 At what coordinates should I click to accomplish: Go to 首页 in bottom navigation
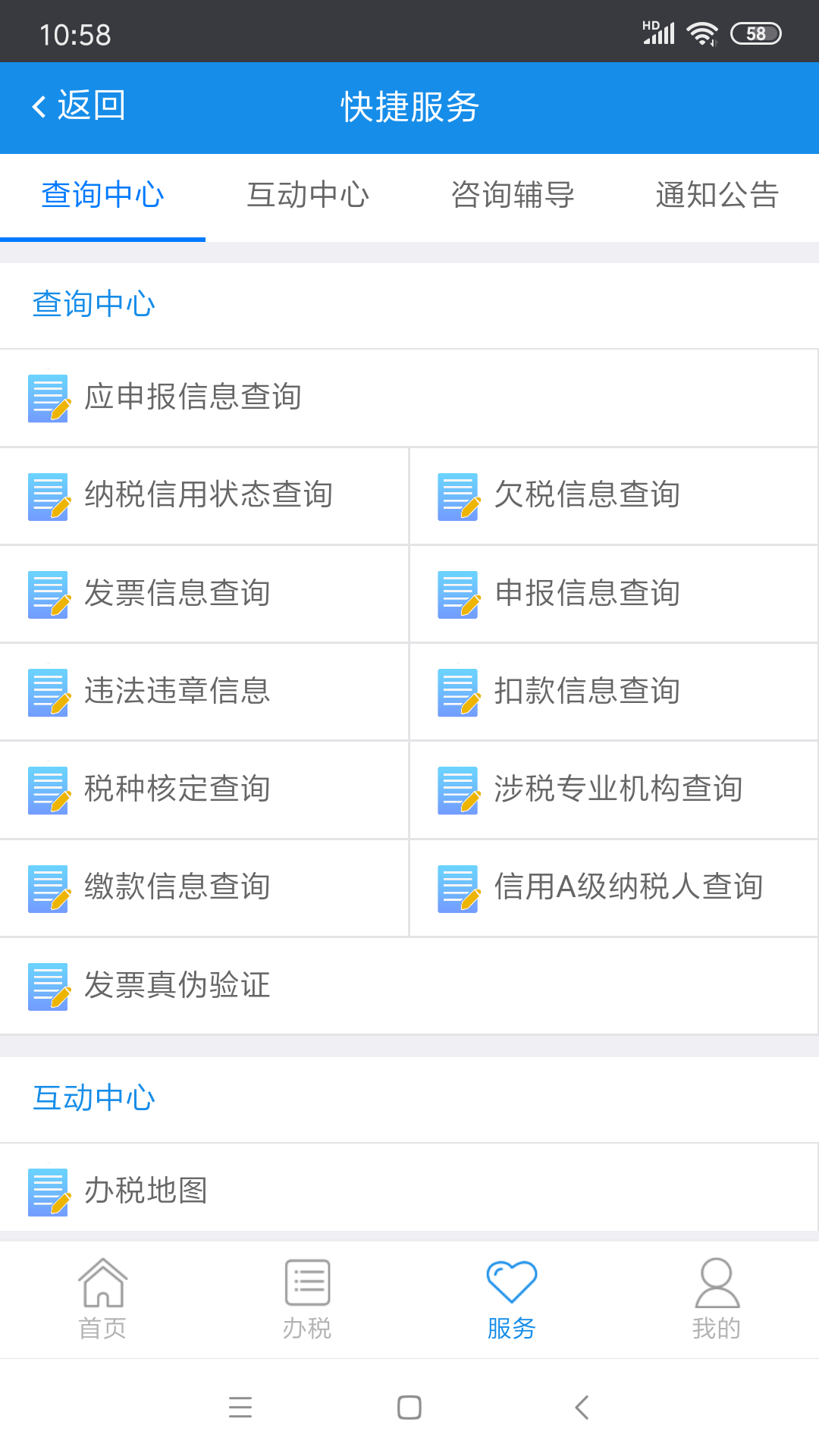tap(102, 1298)
